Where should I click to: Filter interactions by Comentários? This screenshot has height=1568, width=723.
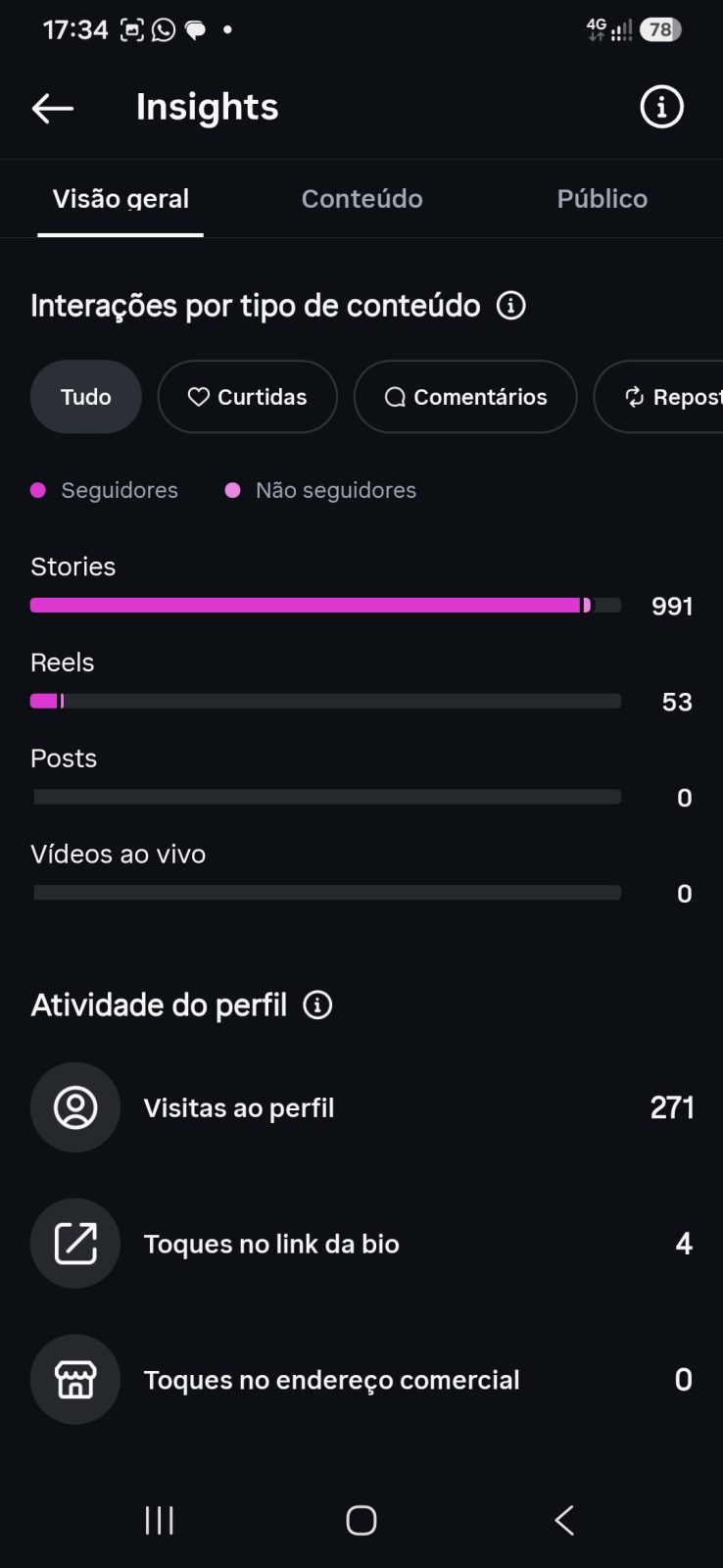[x=465, y=397]
